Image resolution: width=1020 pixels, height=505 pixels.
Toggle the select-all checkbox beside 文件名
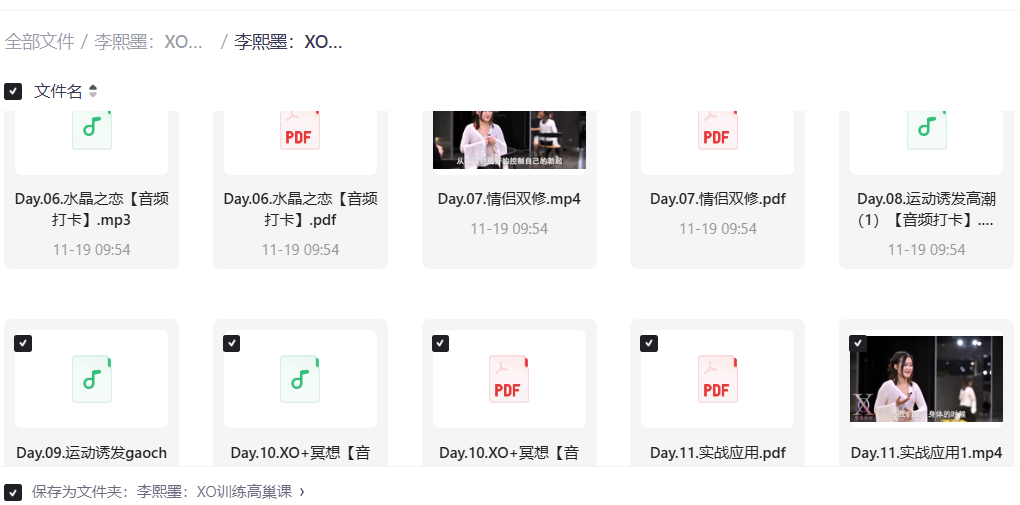13,91
